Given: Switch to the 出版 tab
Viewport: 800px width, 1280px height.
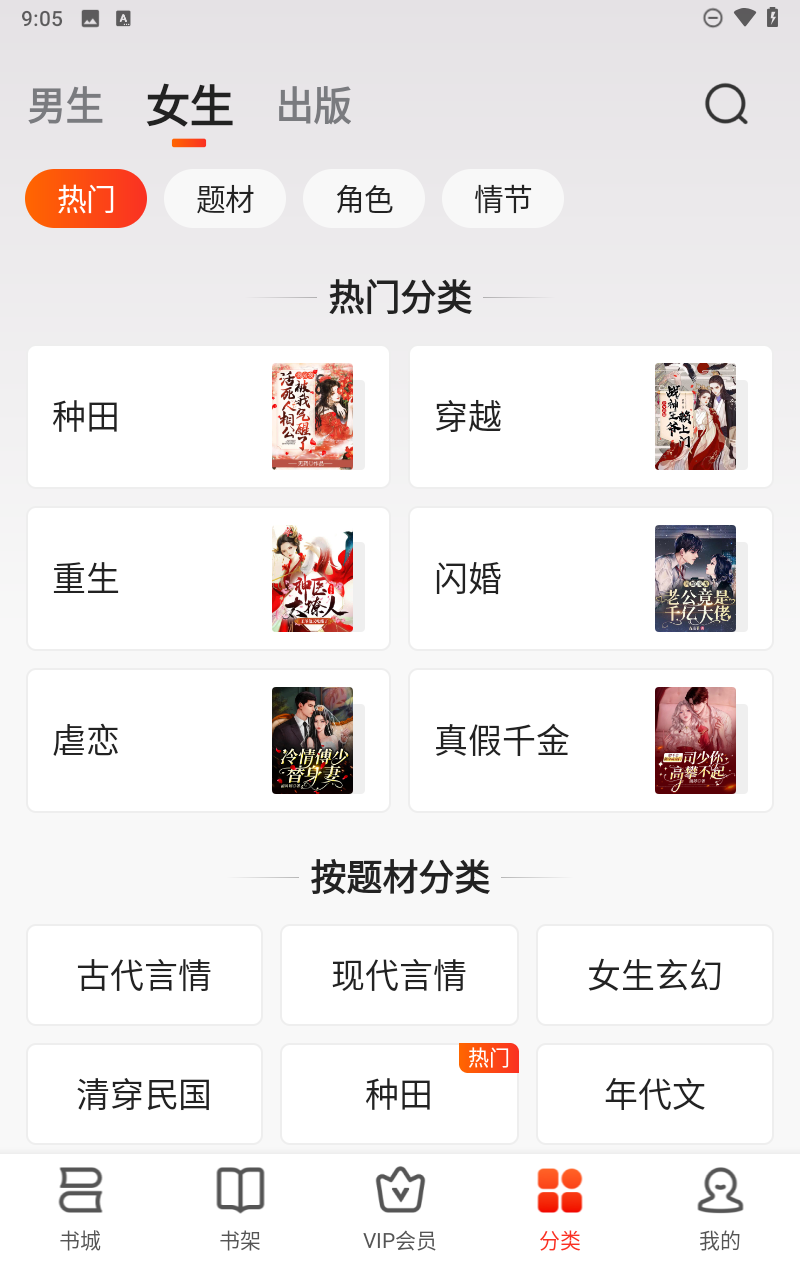Looking at the screenshot, I should pyautogui.click(x=315, y=106).
